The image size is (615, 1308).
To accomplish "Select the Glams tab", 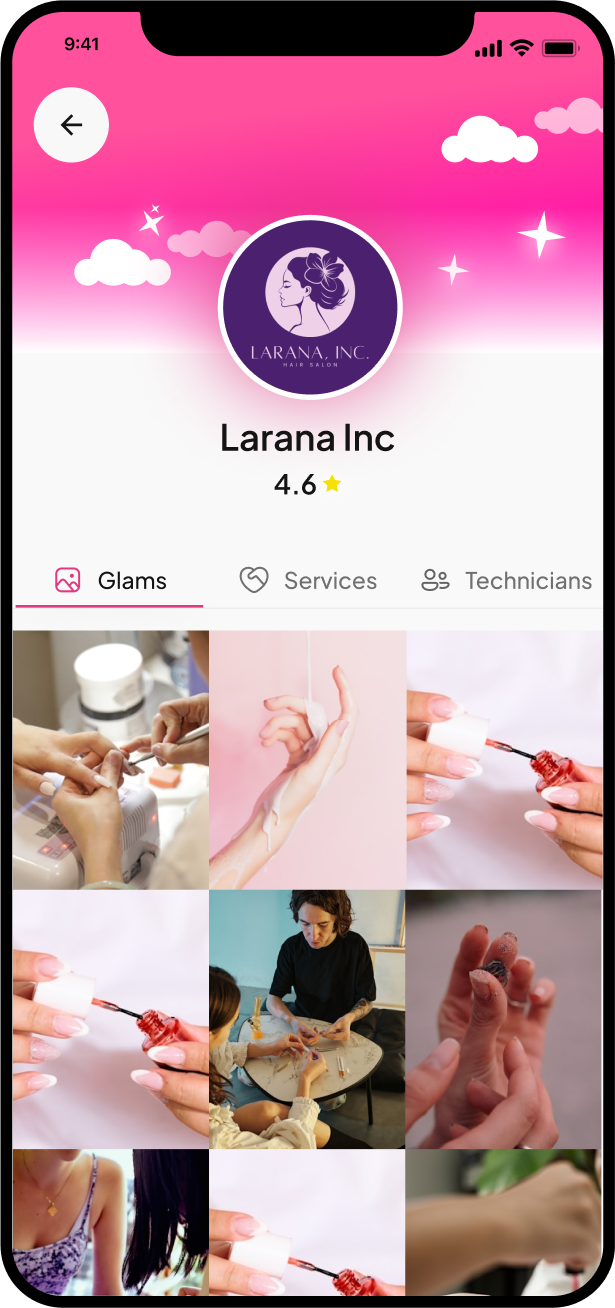I will (x=110, y=581).
